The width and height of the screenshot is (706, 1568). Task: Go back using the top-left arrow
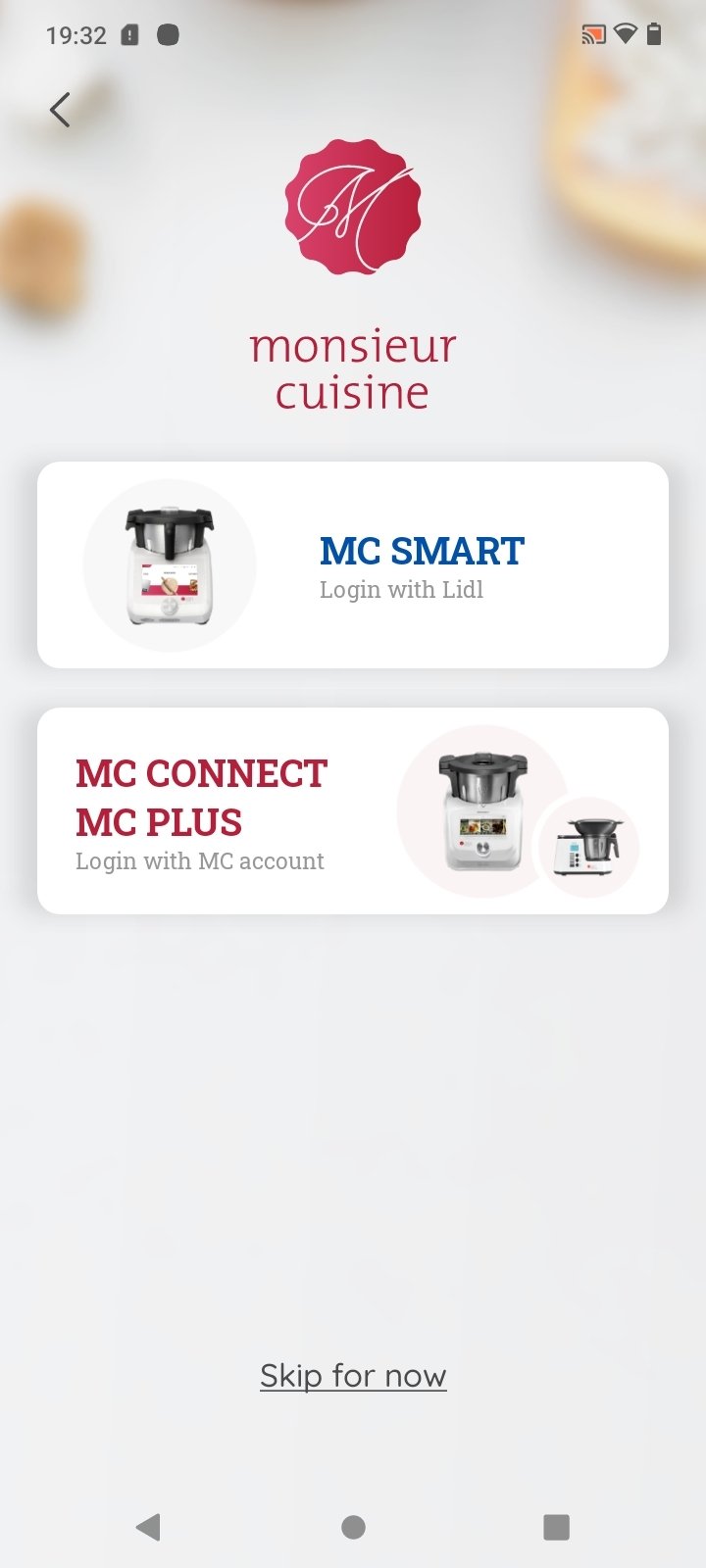pyautogui.click(x=60, y=110)
